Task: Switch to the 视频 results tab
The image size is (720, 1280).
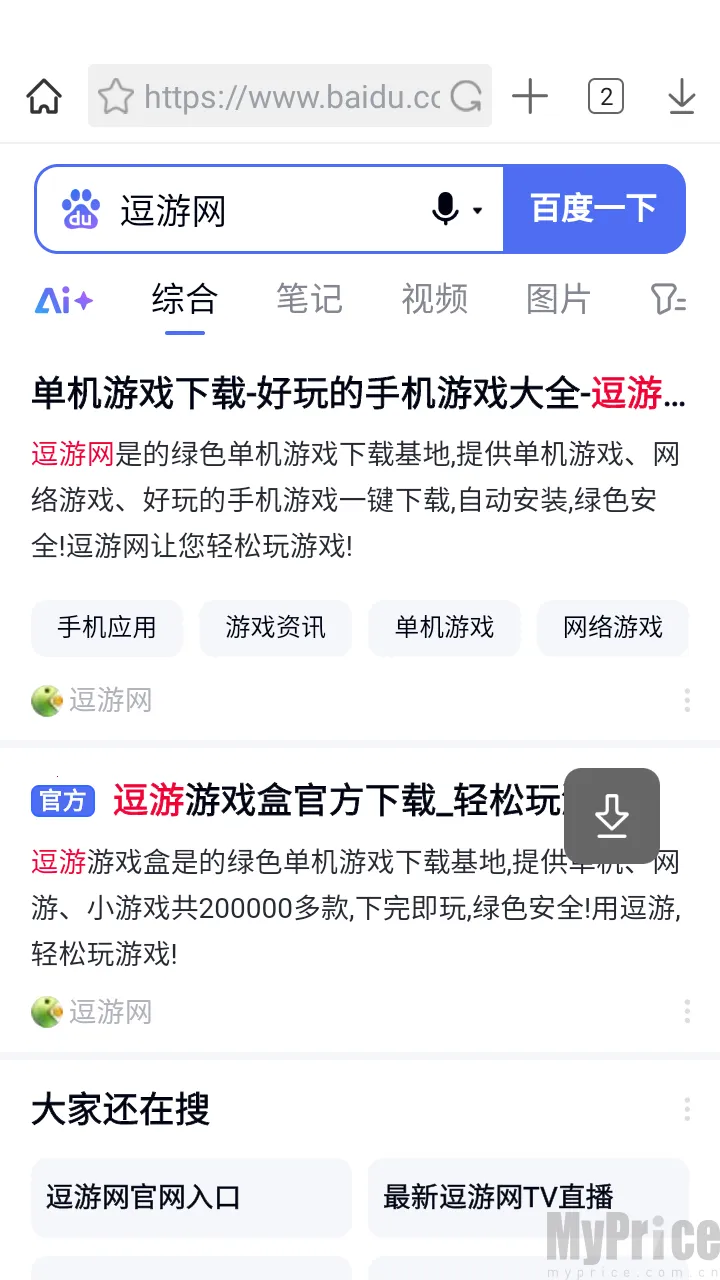Action: 434,300
